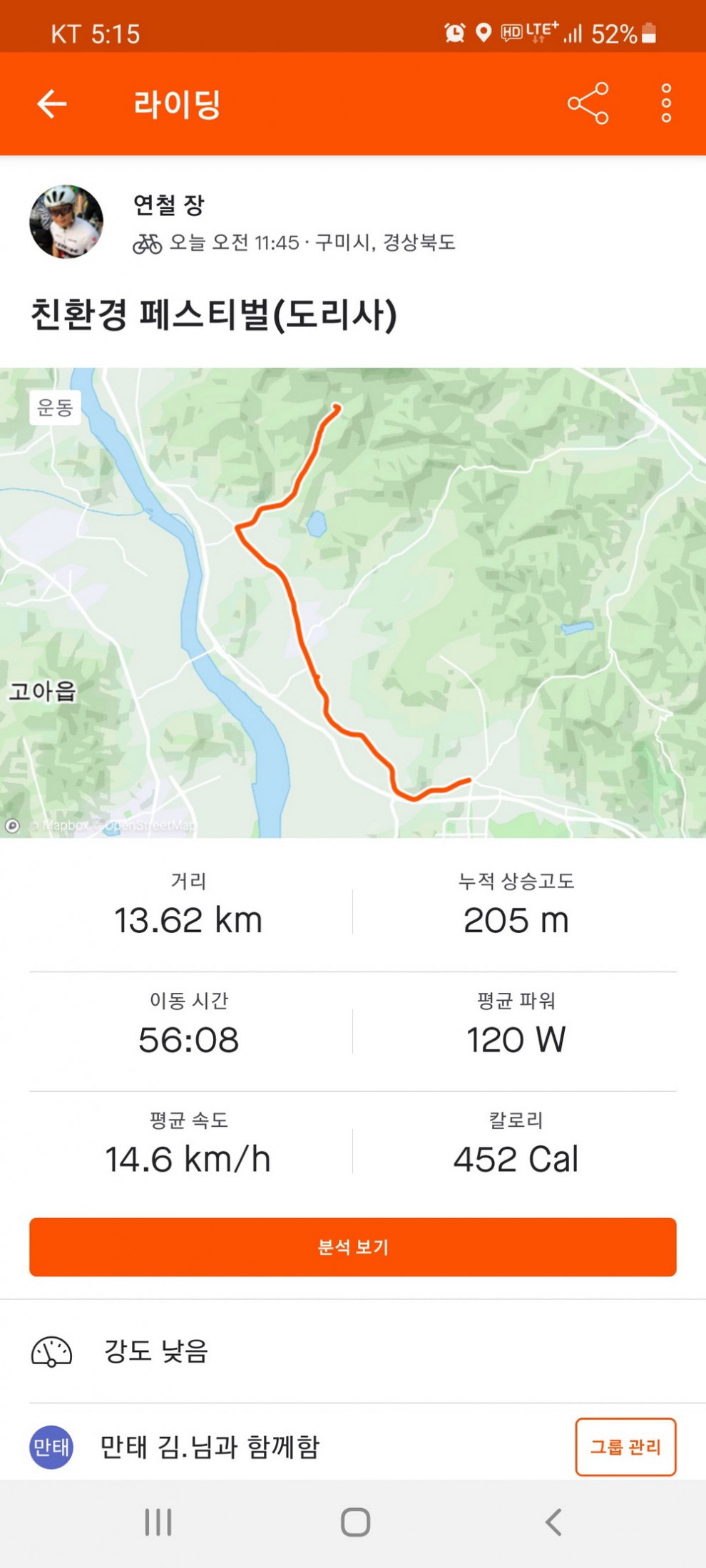Tap the 분석 보기 button
Screen dimensions: 706x1568
coord(353,1247)
